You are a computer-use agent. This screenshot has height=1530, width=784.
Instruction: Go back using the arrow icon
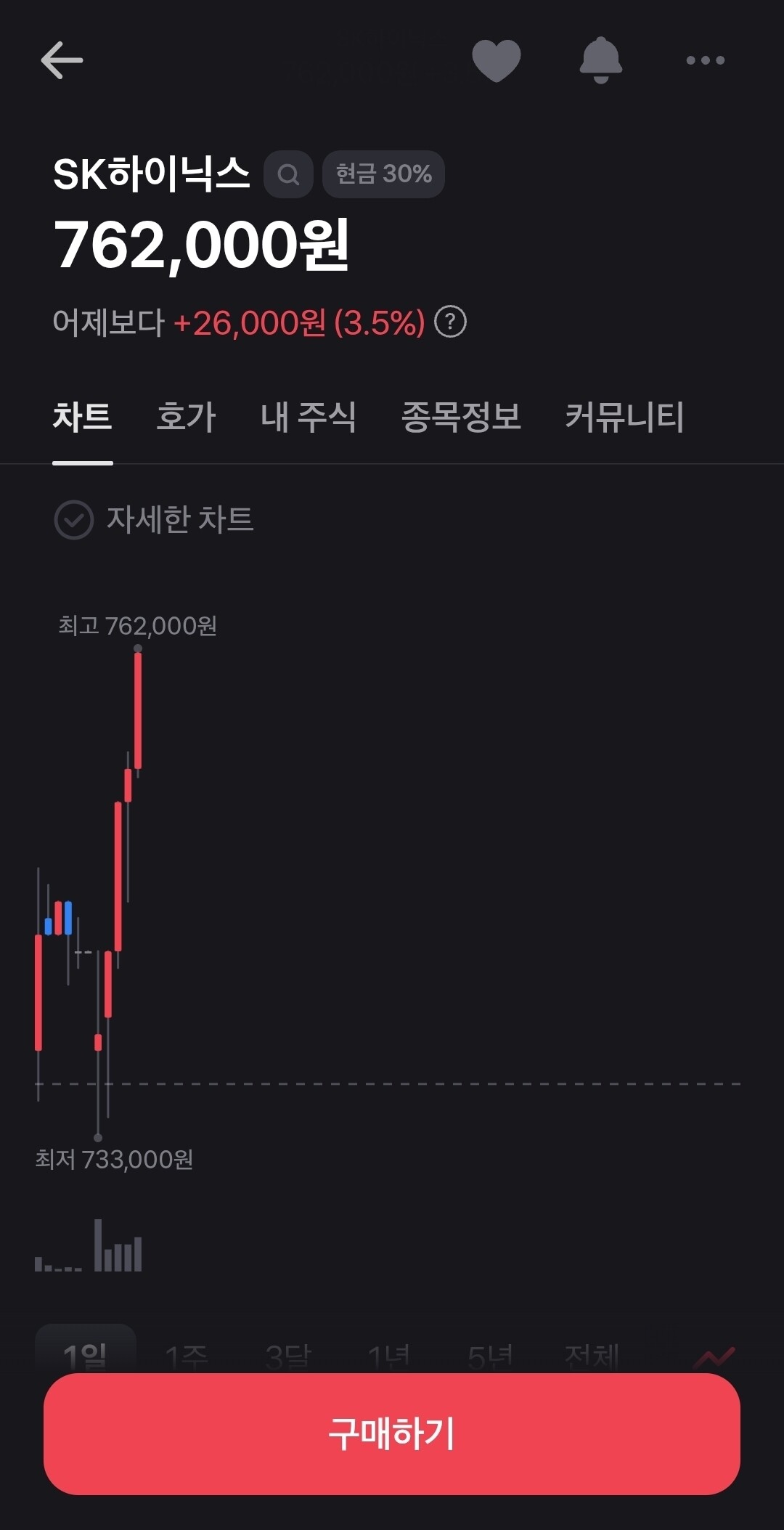(x=62, y=60)
